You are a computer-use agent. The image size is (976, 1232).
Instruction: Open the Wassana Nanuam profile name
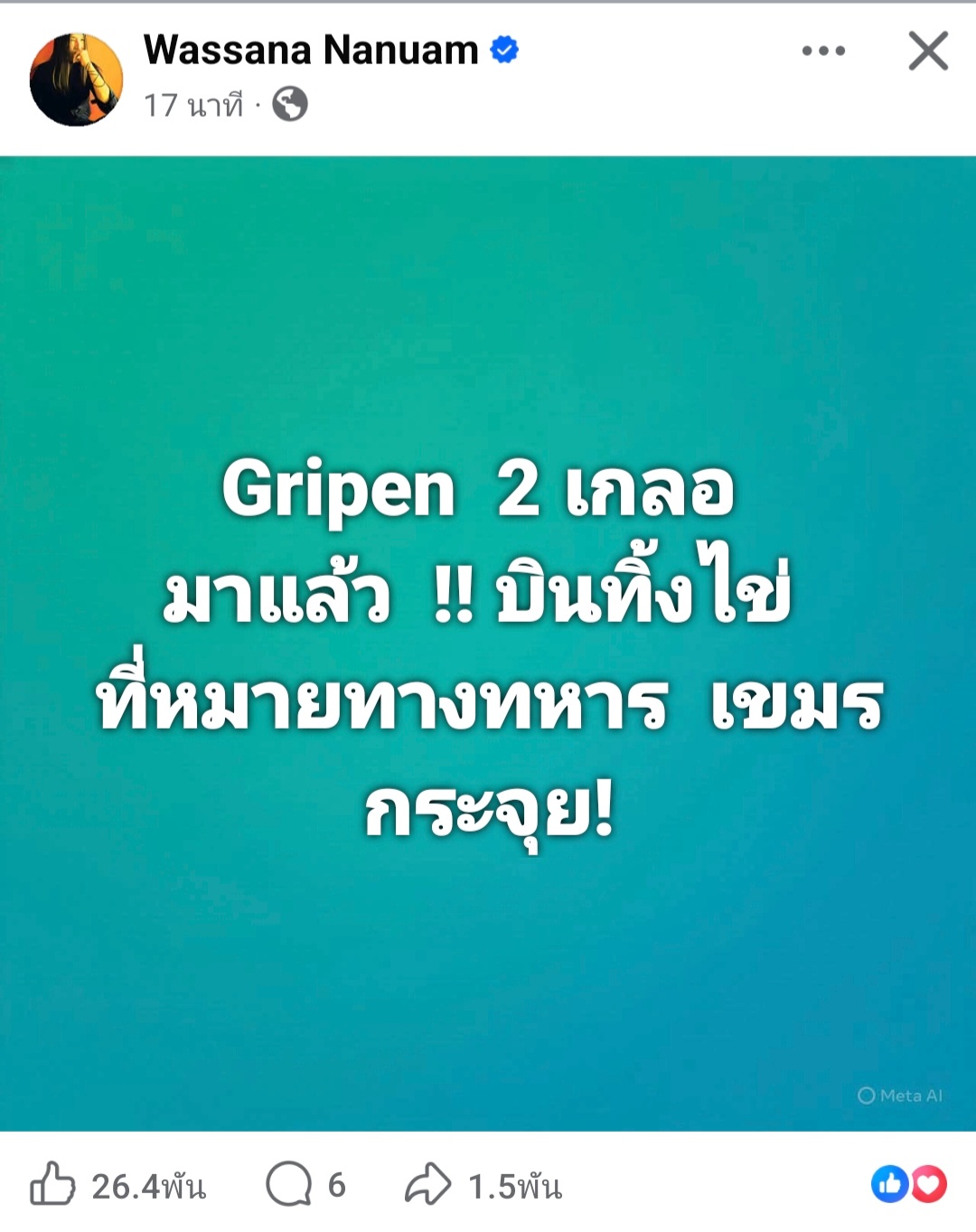(x=311, y=51)
